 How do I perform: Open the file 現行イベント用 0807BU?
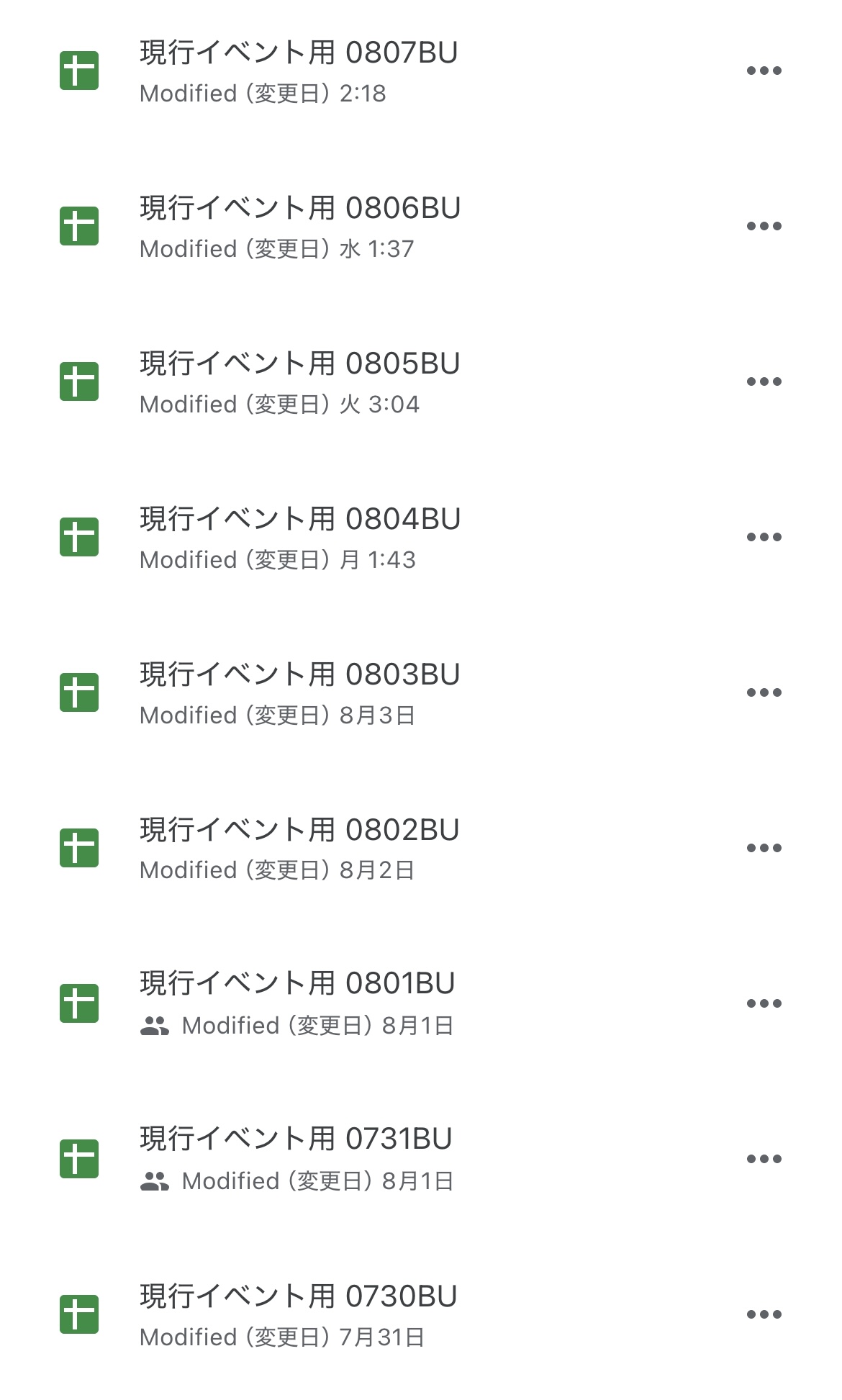[299, 54]
